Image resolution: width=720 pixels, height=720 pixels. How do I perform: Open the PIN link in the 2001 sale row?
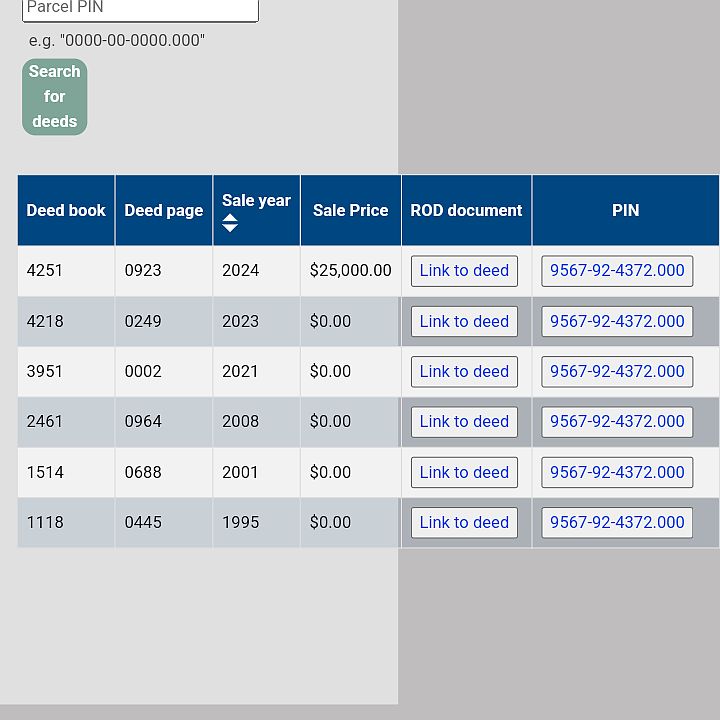coord(617,472)
